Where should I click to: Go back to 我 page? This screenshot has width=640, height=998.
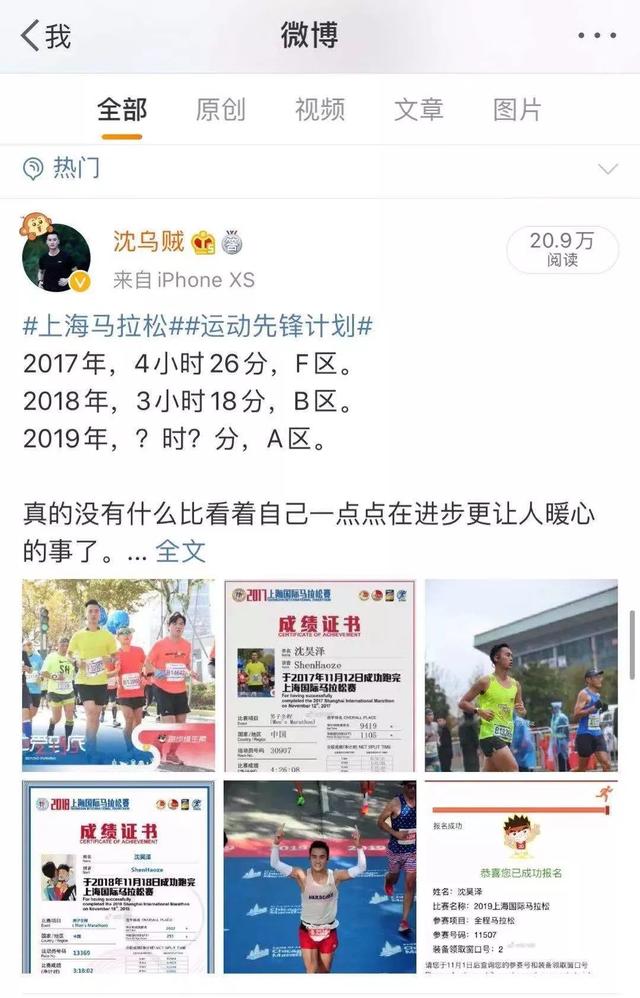(45, 36)
